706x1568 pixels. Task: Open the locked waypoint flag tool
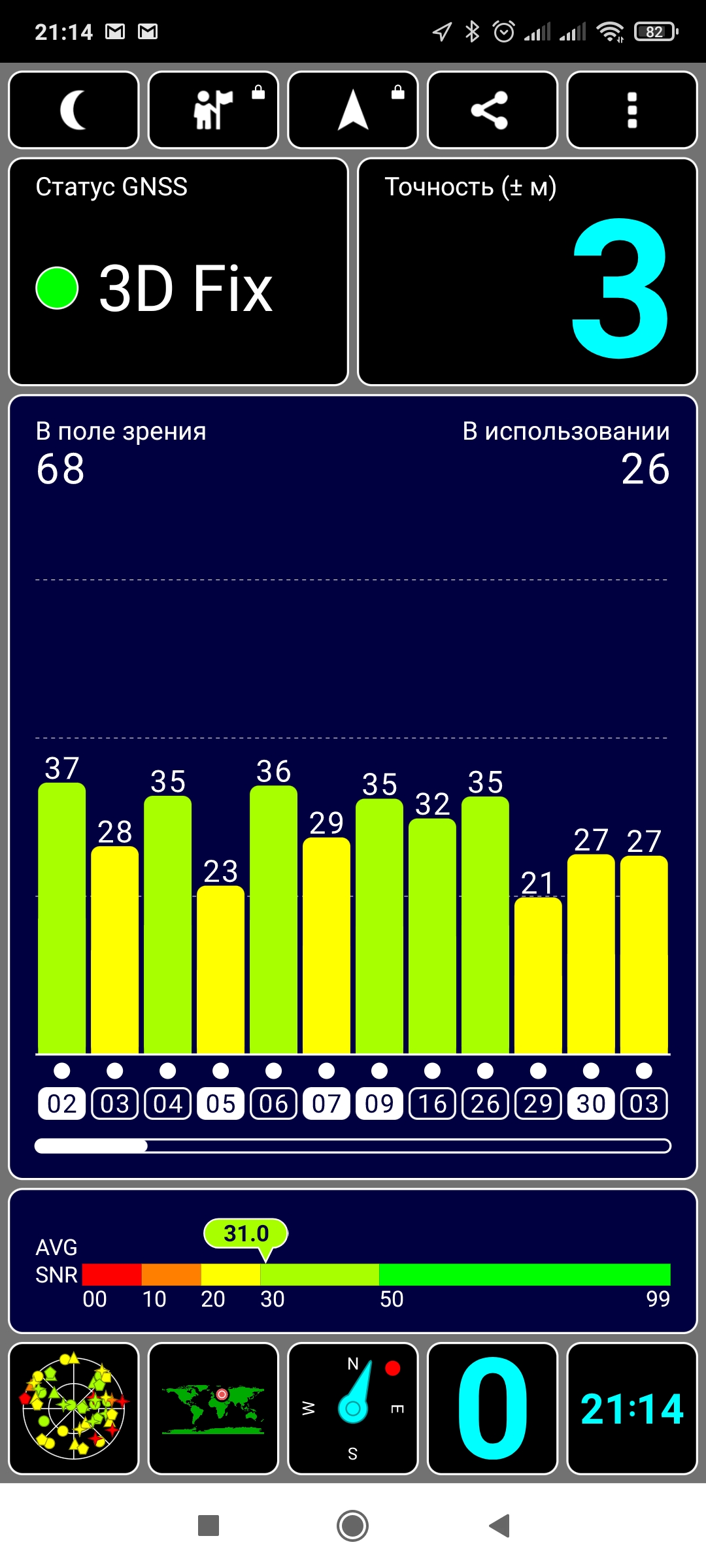[x=213, y=110]
